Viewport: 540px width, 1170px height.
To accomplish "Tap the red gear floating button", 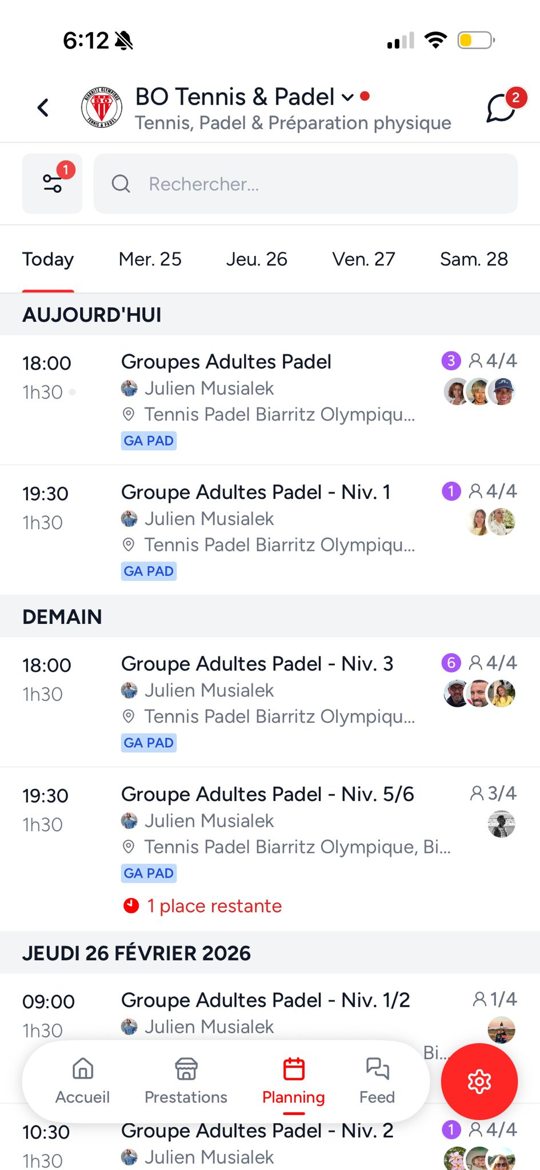I will click(x=479, y=1081).
